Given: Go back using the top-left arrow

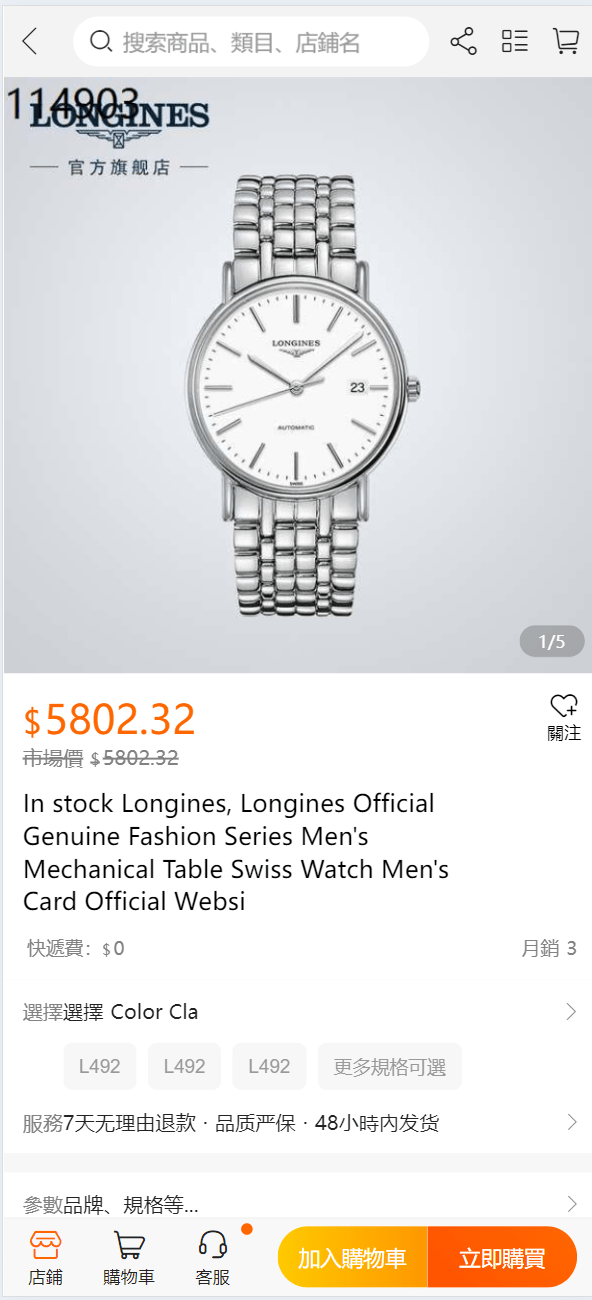Looking at the screenshot, I should click(x=30, y=41).
